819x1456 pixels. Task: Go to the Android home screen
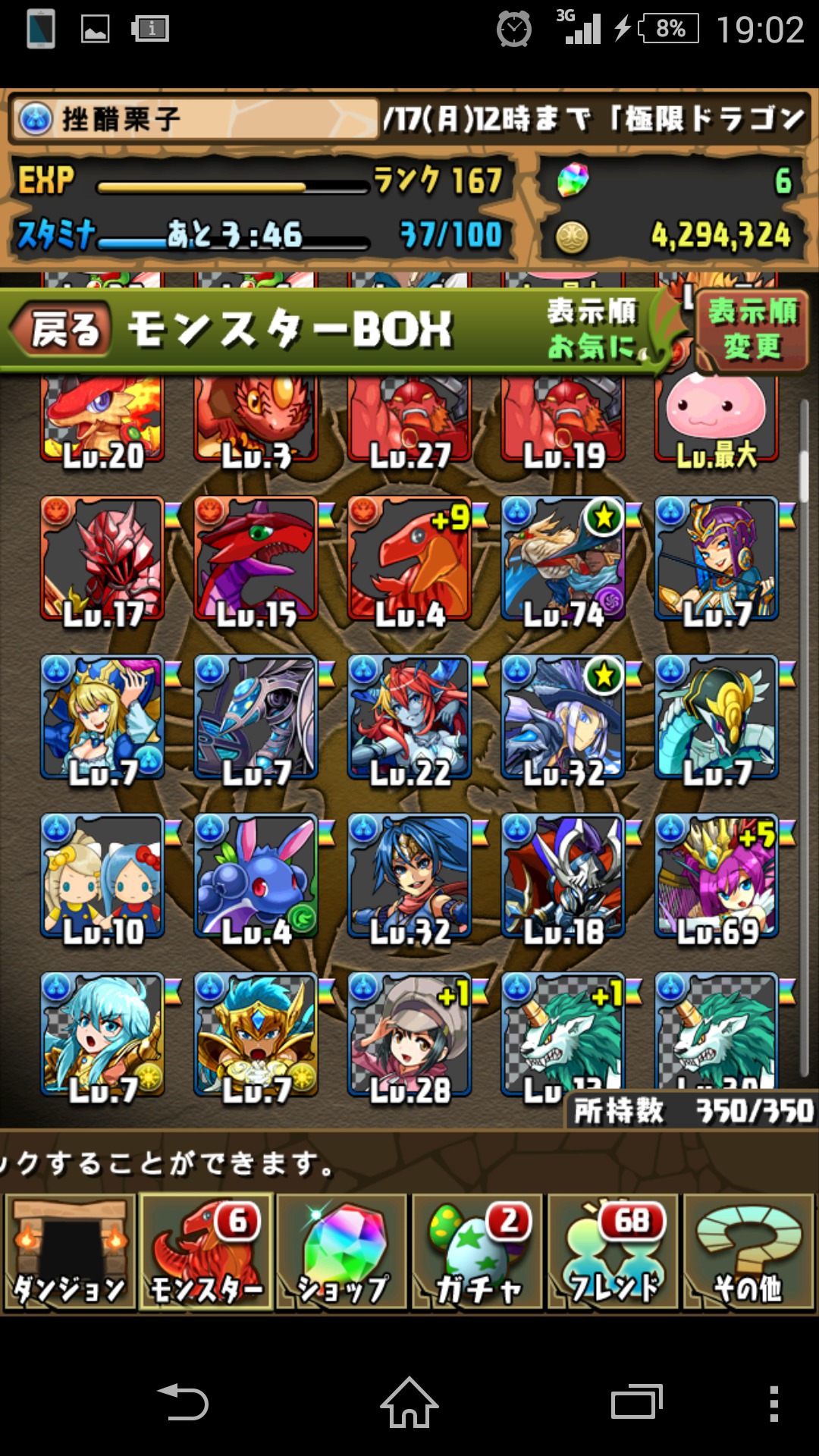click(409, 1403)
